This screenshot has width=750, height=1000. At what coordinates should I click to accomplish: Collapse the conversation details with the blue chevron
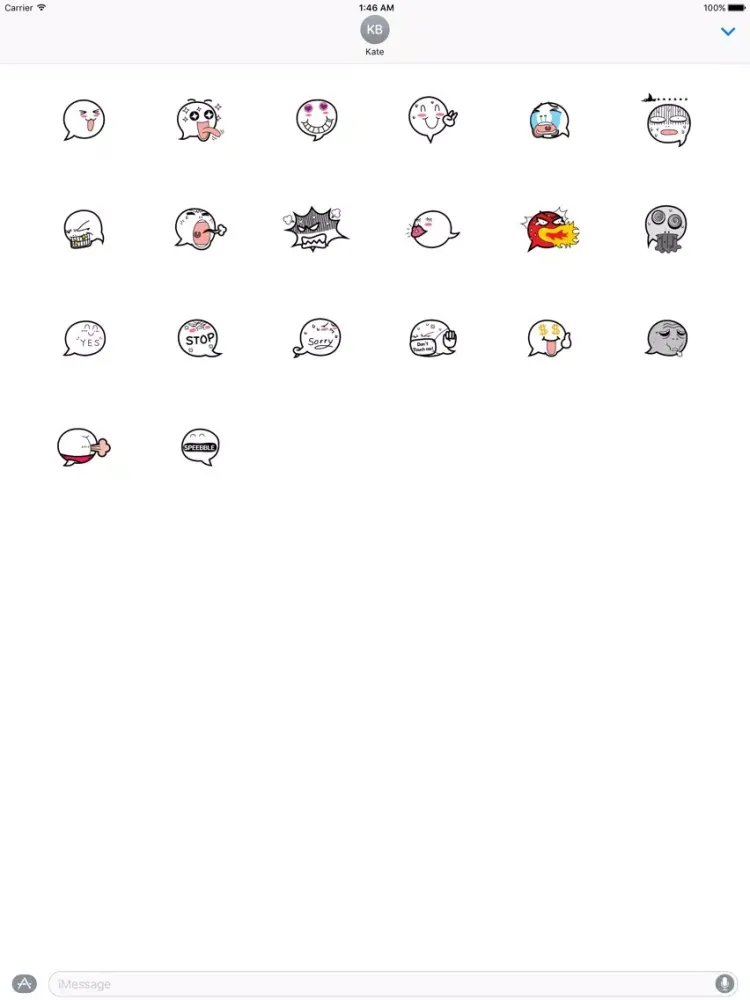(x=728, y=31)
